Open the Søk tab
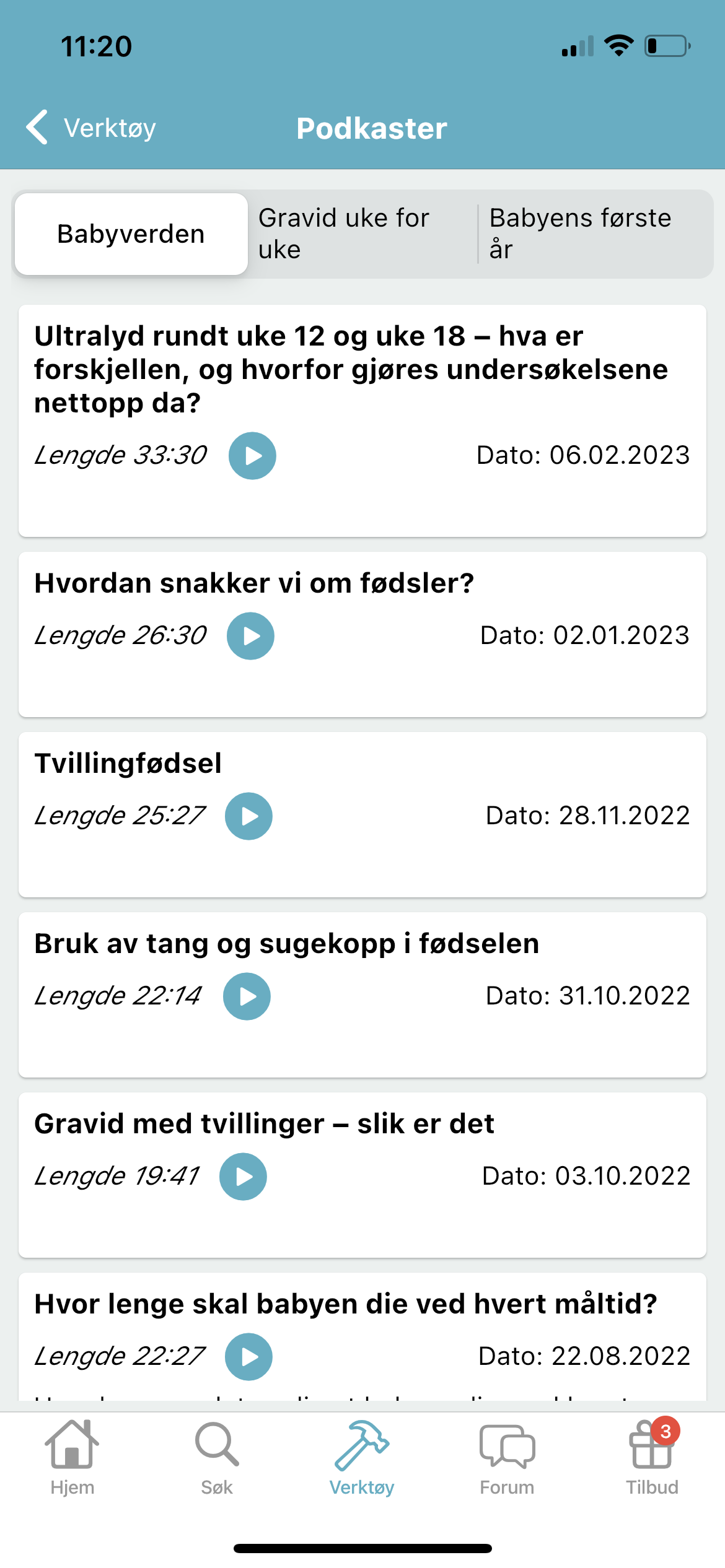The height and width of the screenshot is (1568, 725). coord(217,1458)
